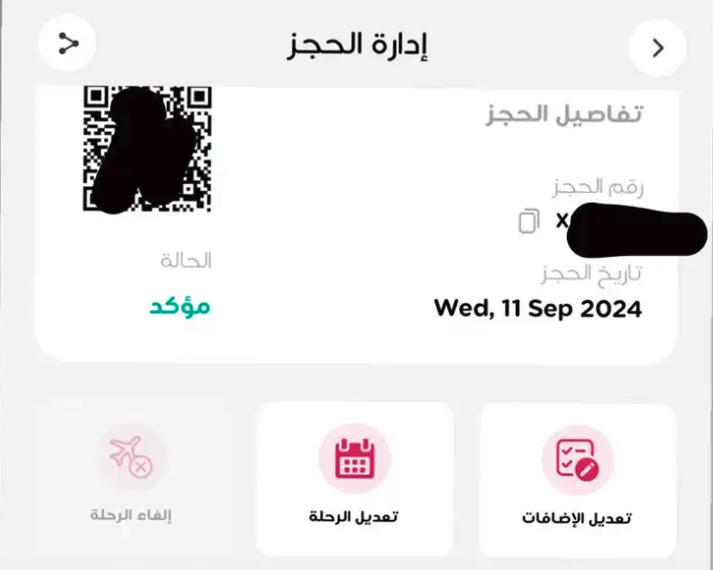Open تعديل الرحلة (modify flight)
713x570 pixels.
point(354,478)
